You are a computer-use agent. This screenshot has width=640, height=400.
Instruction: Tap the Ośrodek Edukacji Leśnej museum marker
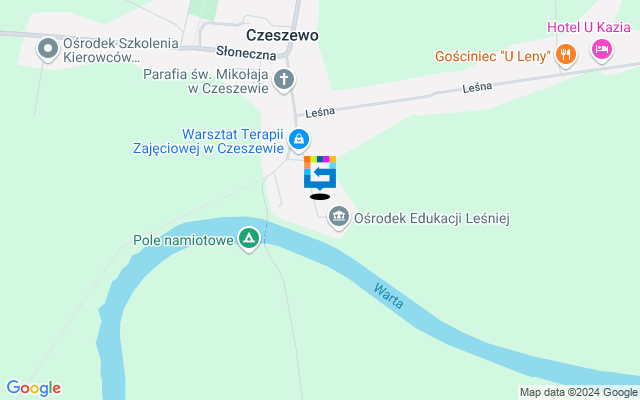(339, 216)
